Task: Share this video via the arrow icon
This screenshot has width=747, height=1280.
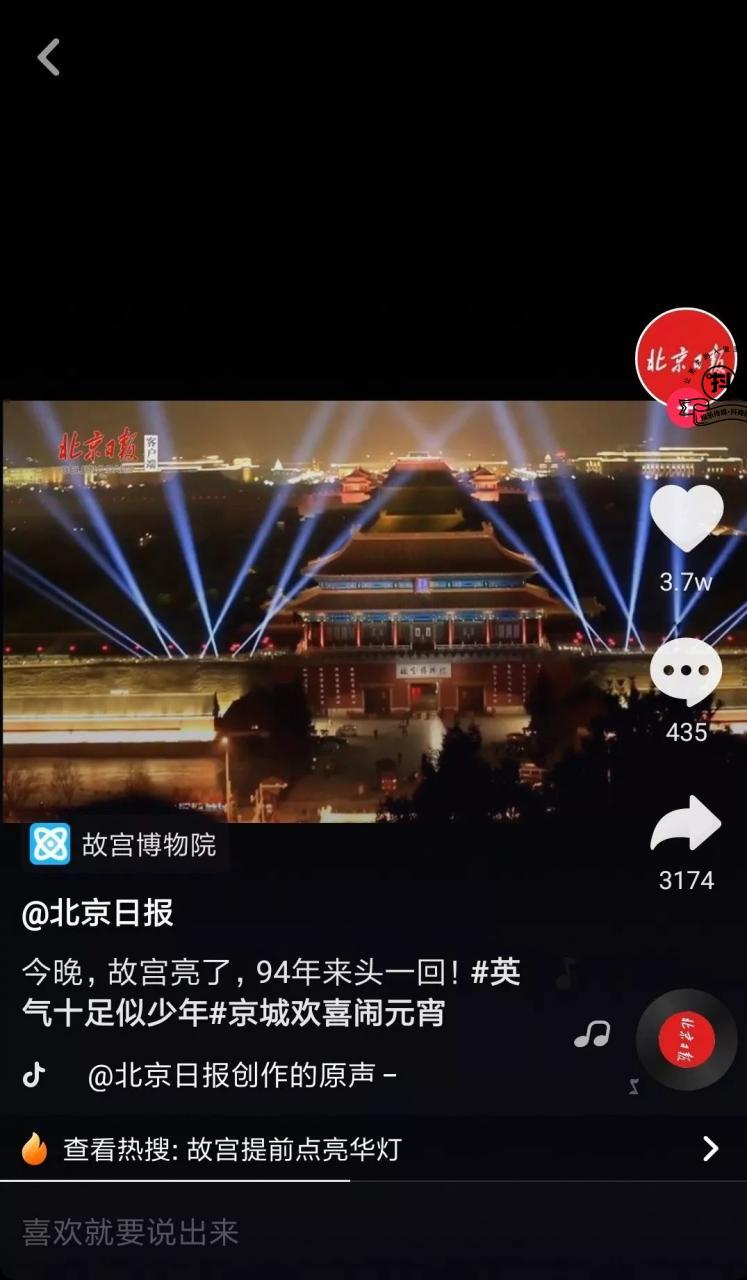Action: pyautogui.click(x=686, y=826)
